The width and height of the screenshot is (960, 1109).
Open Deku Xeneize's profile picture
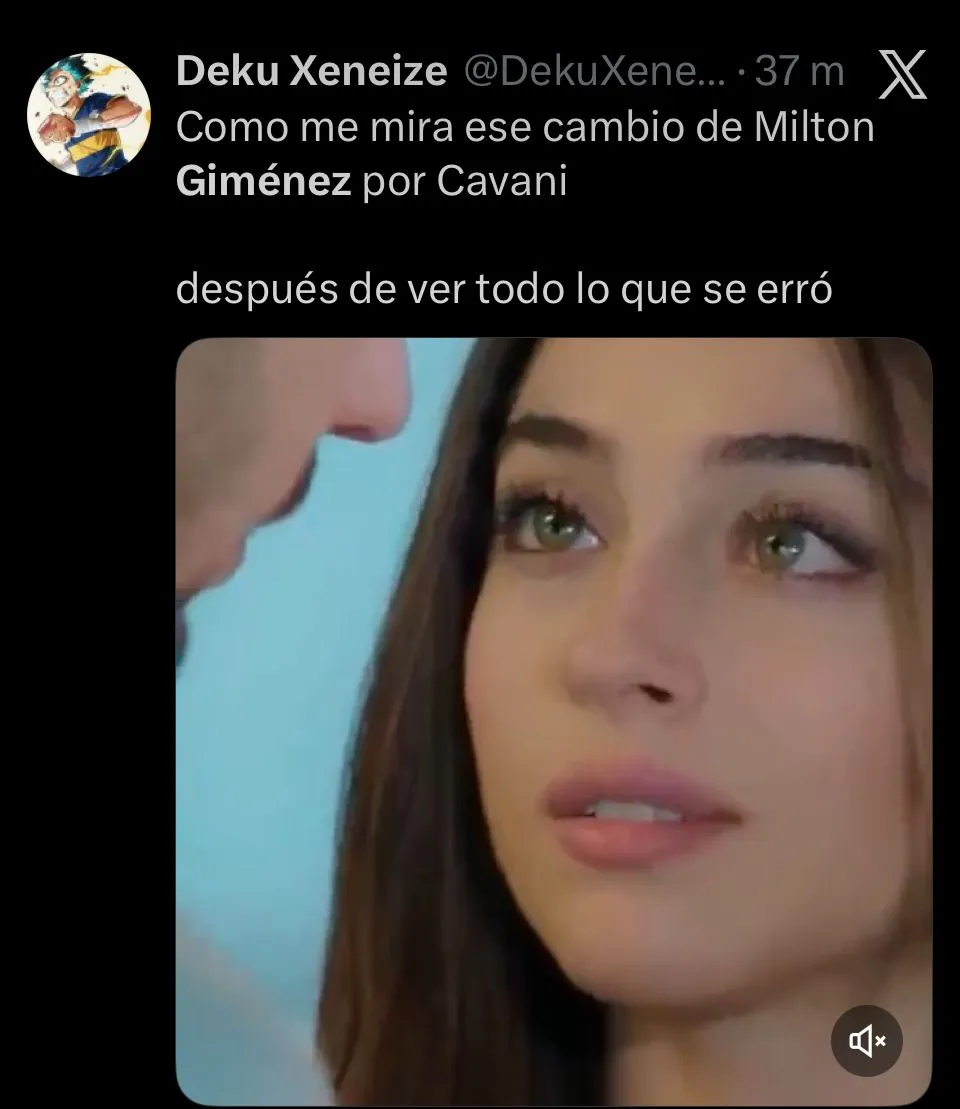[89, 114]
